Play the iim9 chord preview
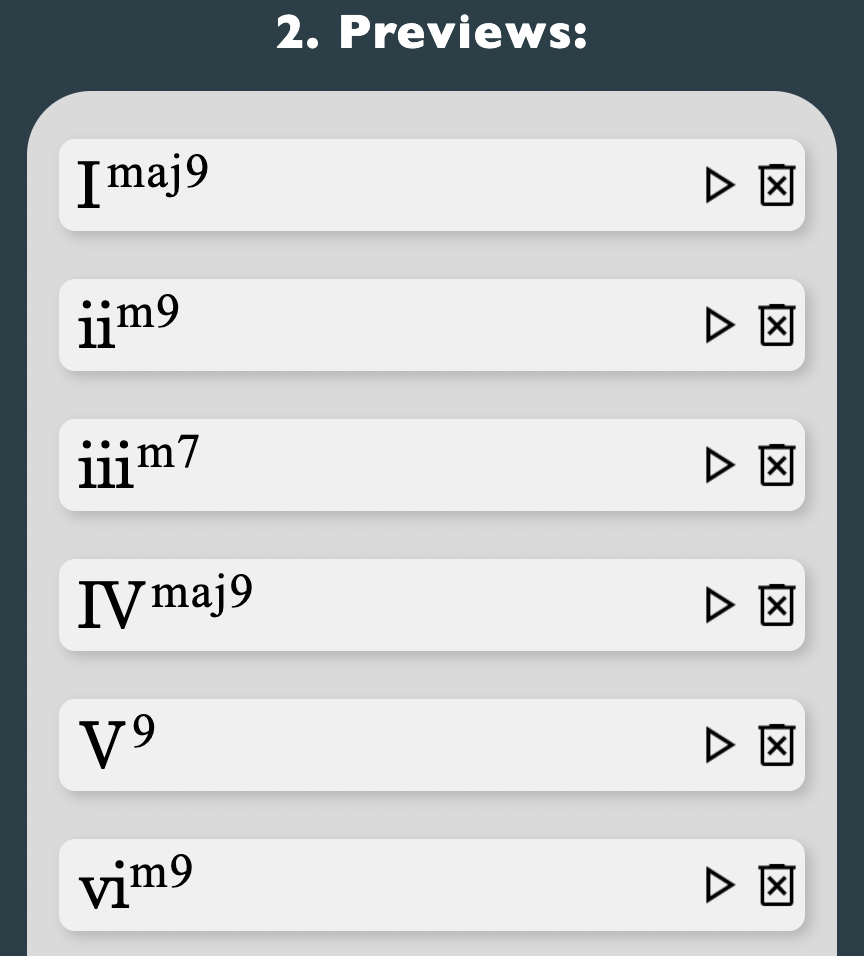Image resolution: width=864 pixels, height=956 pixels. 719,325
